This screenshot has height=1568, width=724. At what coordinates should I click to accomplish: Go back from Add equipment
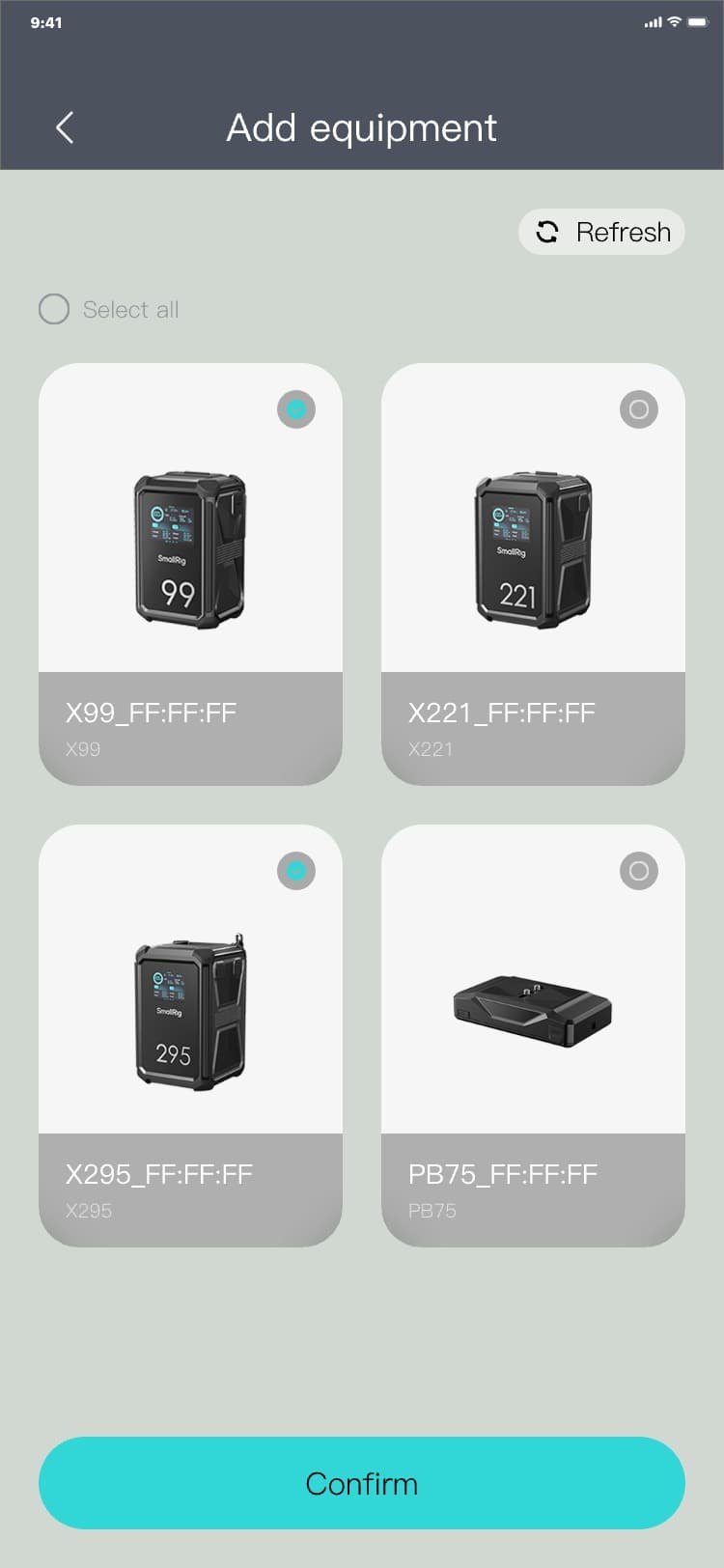click(65, 127)
